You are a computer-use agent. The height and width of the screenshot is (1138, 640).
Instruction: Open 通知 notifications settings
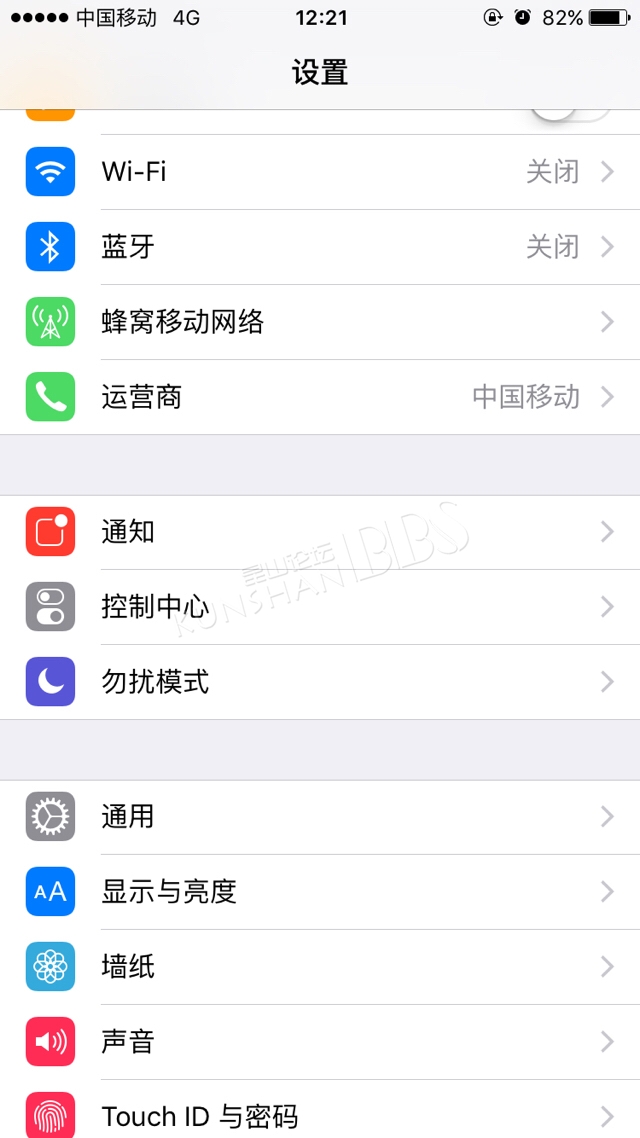[320, 532]
